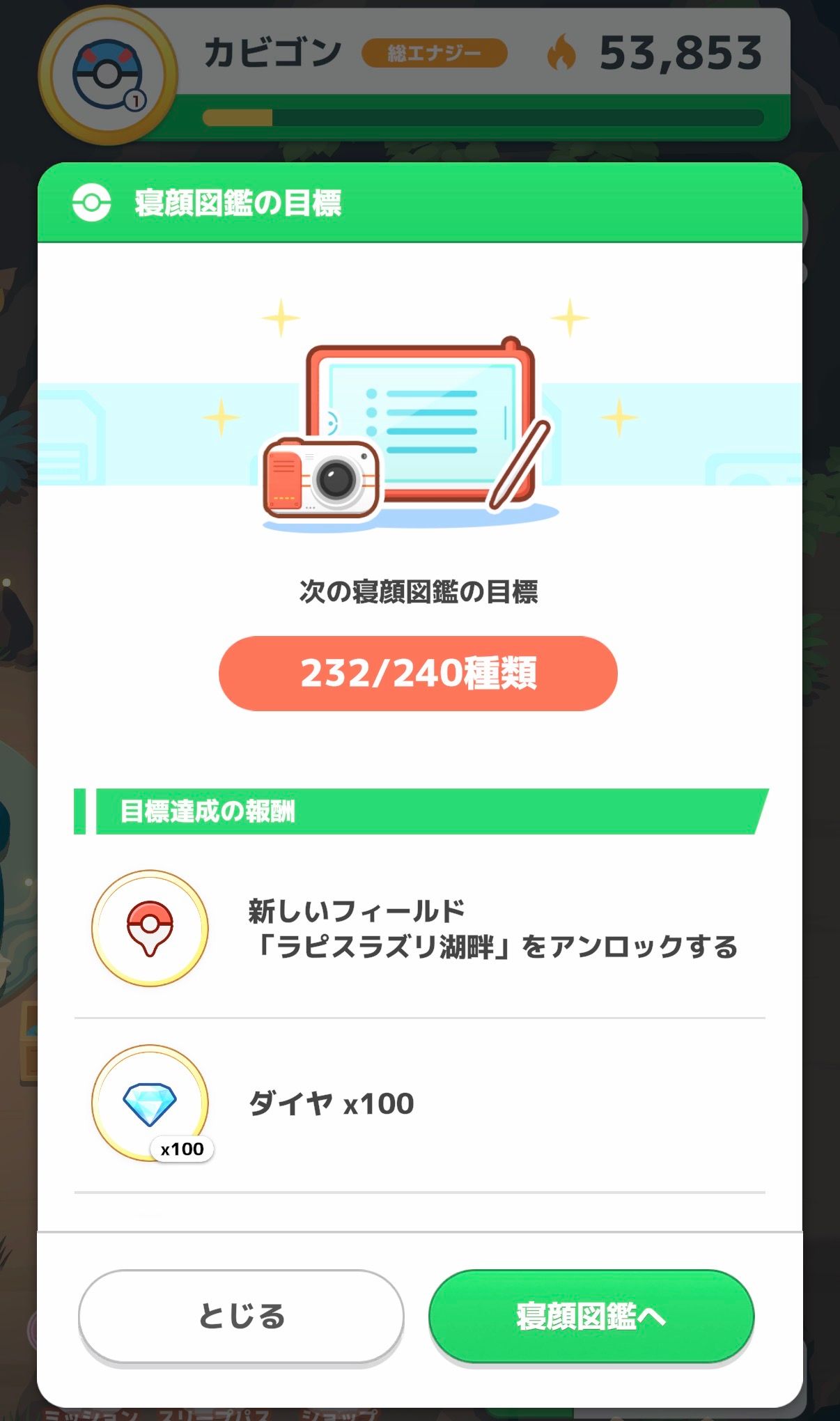Open 寝顔図鑑へ sleep style dex

[x=591, y=1316]
